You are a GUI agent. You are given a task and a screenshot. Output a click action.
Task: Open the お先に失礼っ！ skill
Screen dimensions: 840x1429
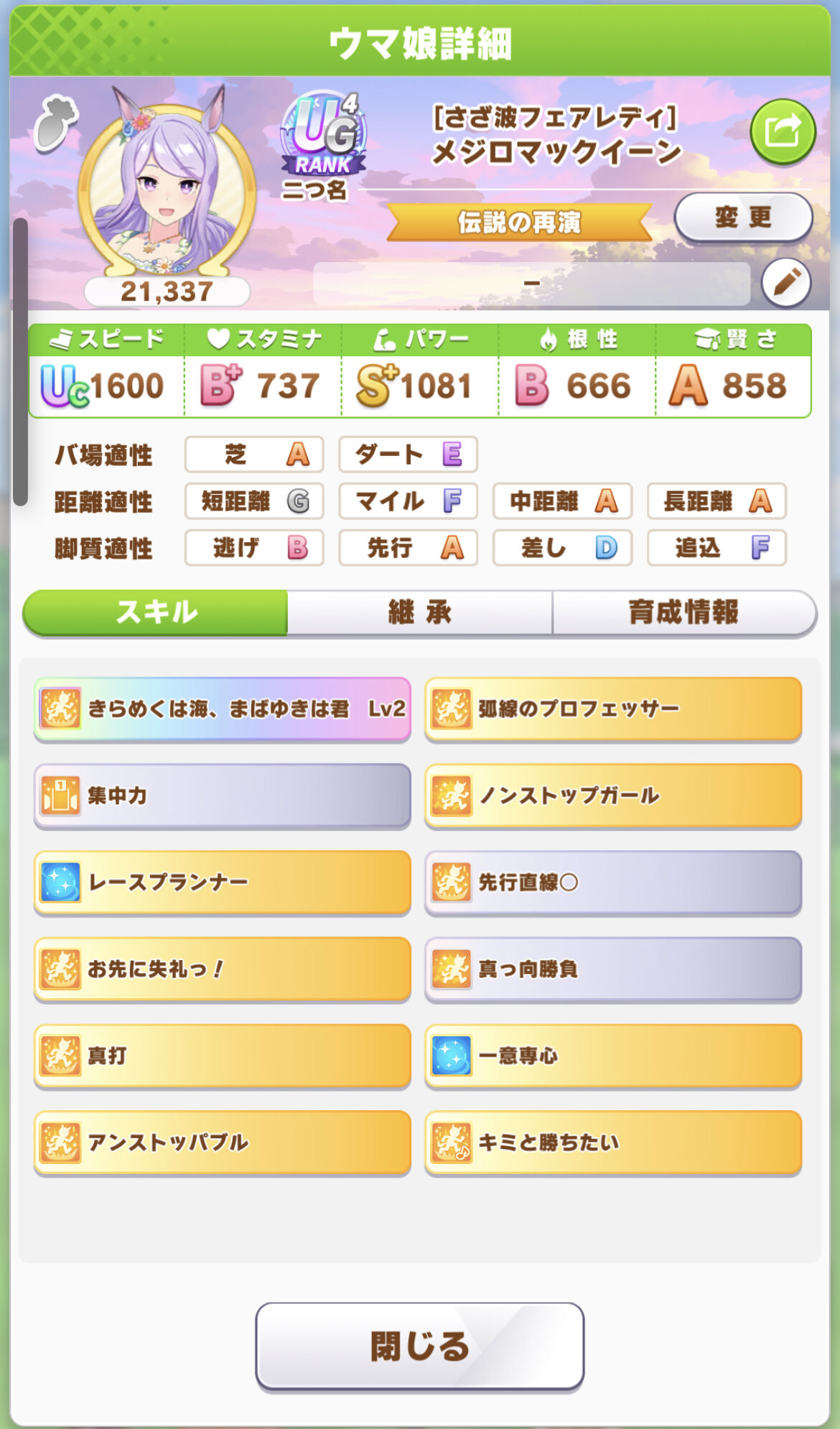tap(223, 969)
